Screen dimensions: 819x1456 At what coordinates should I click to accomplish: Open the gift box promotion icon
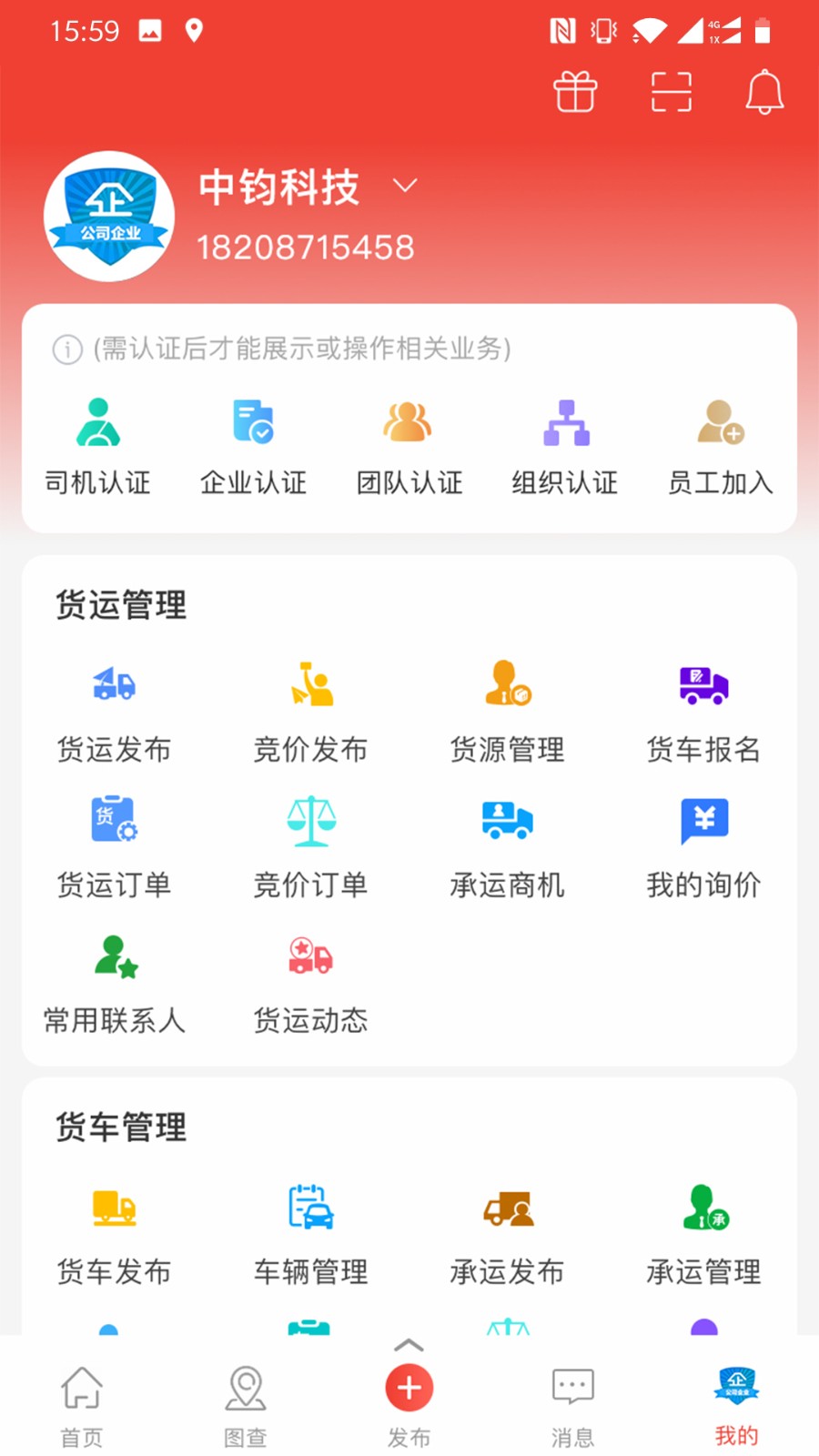[576, 92]
